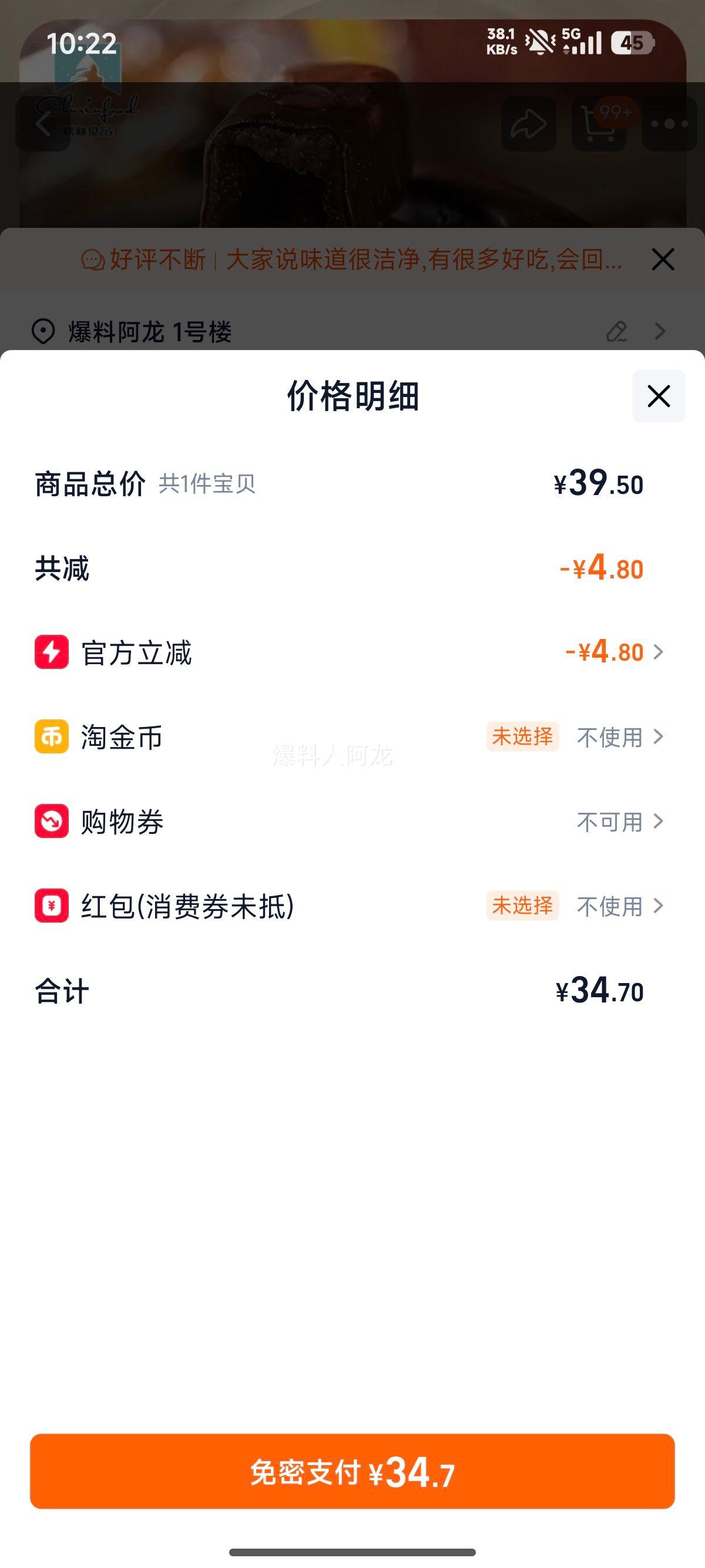Toggle the 红包 selection from 不使用
This screenshot has width=705, height=1568.
pos(609,906)
